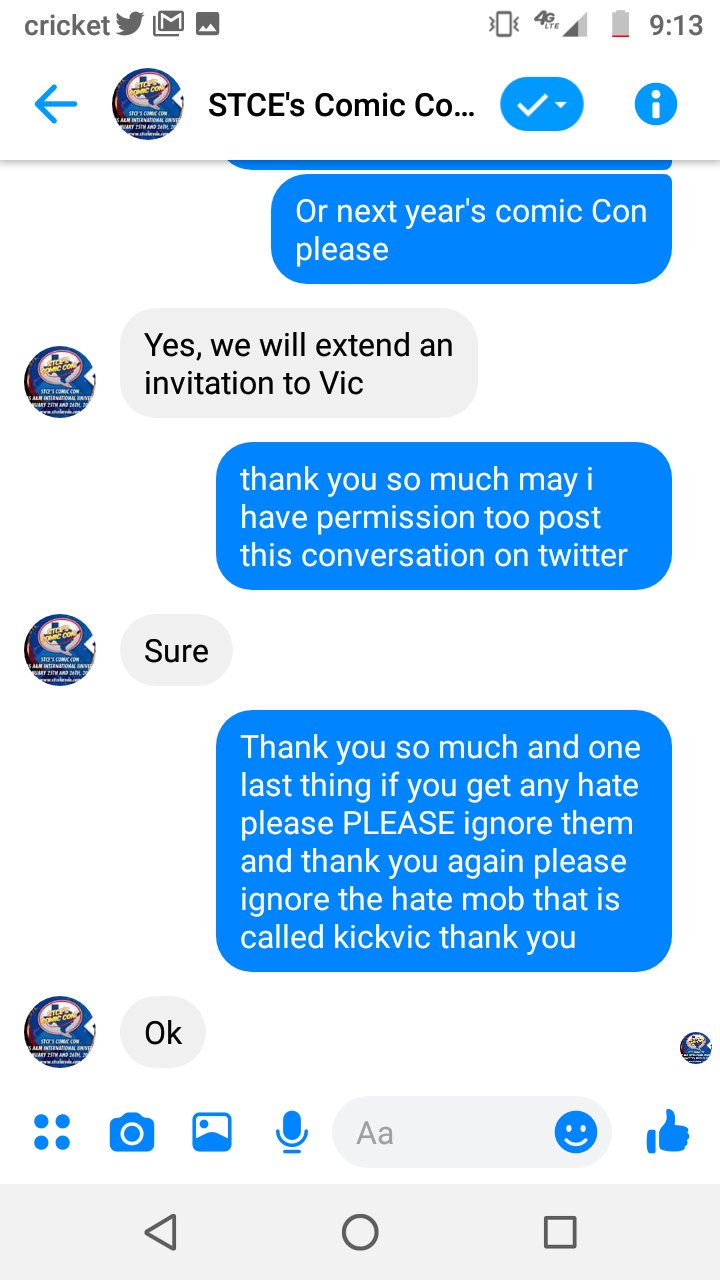
Task: Open STCE's Comic Con profile from header
Action: pos(147,104)
